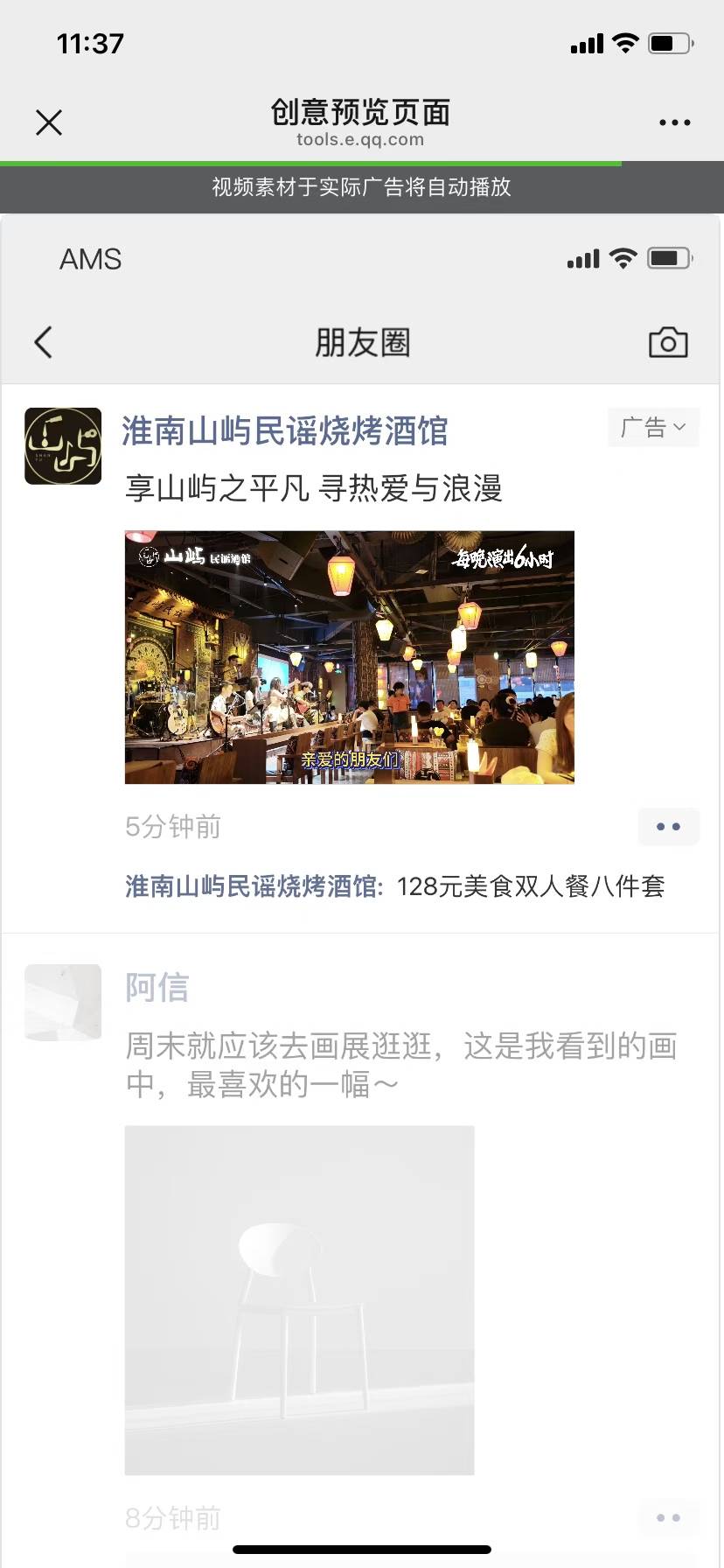
Task: Open the camera icon in 朋友圈 header
Action: coord(668,342)
